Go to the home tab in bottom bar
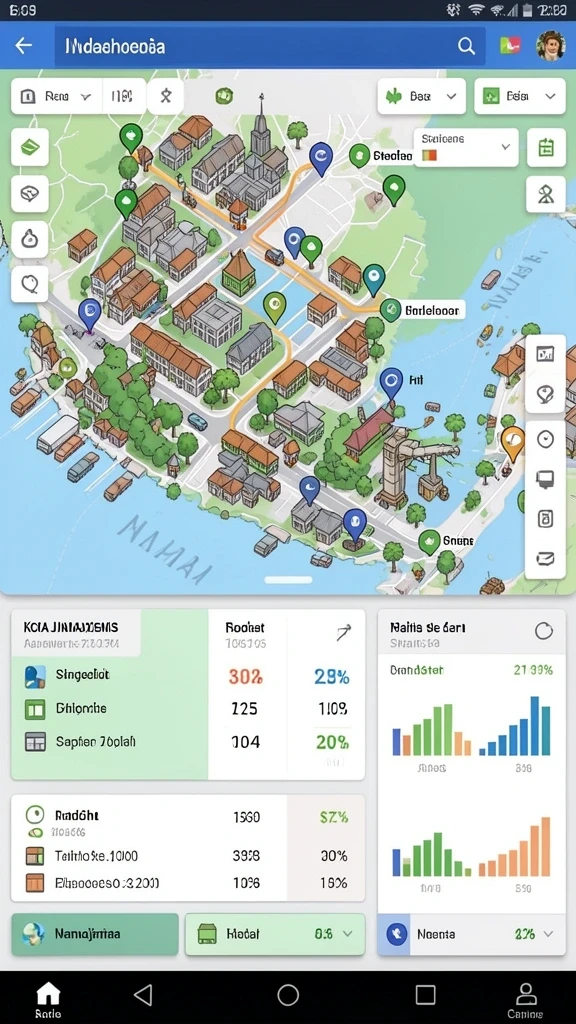Viewport: 576px width, 1024px height. coord(48,999)
